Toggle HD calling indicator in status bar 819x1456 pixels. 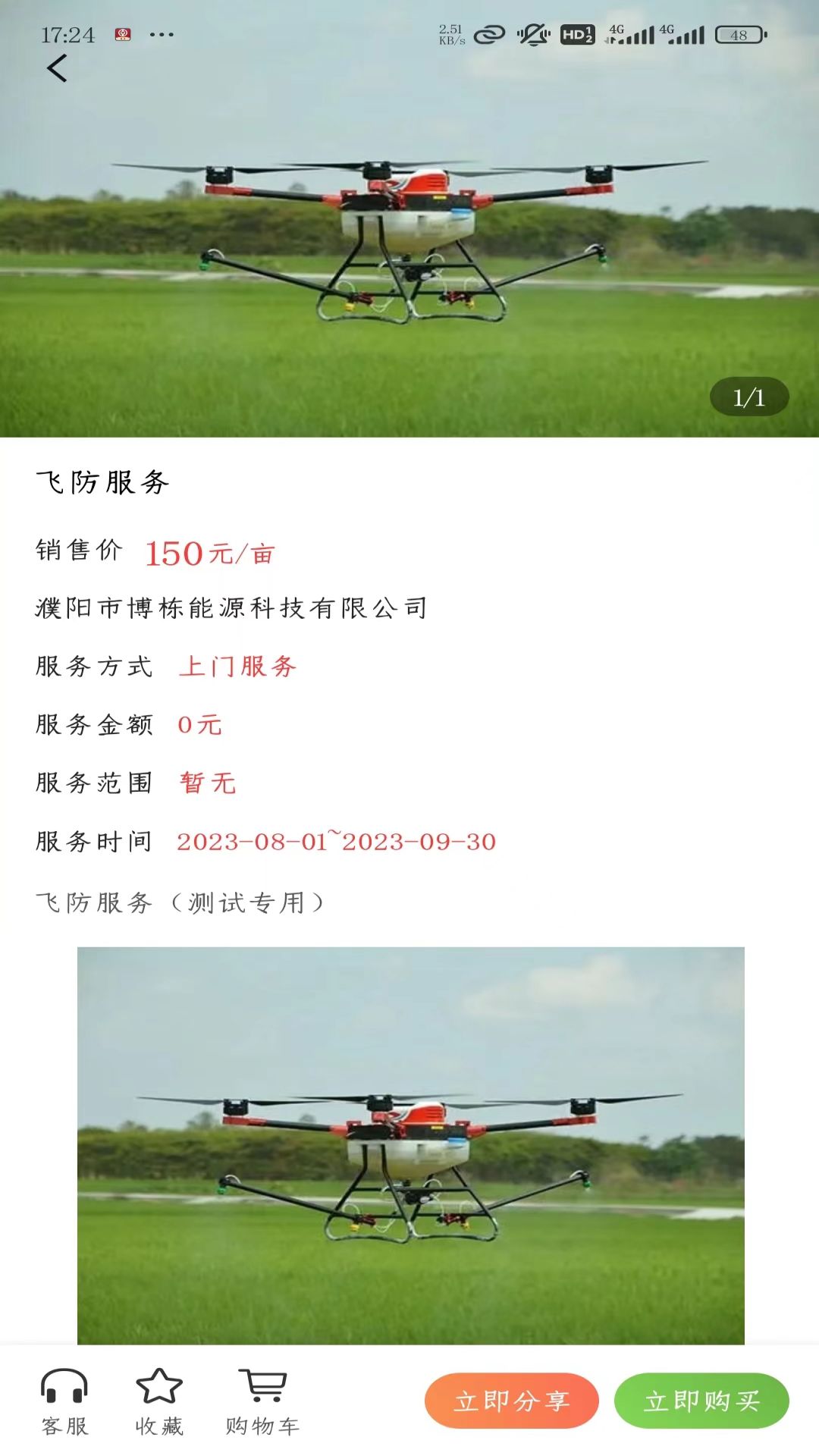pos(578,34)
